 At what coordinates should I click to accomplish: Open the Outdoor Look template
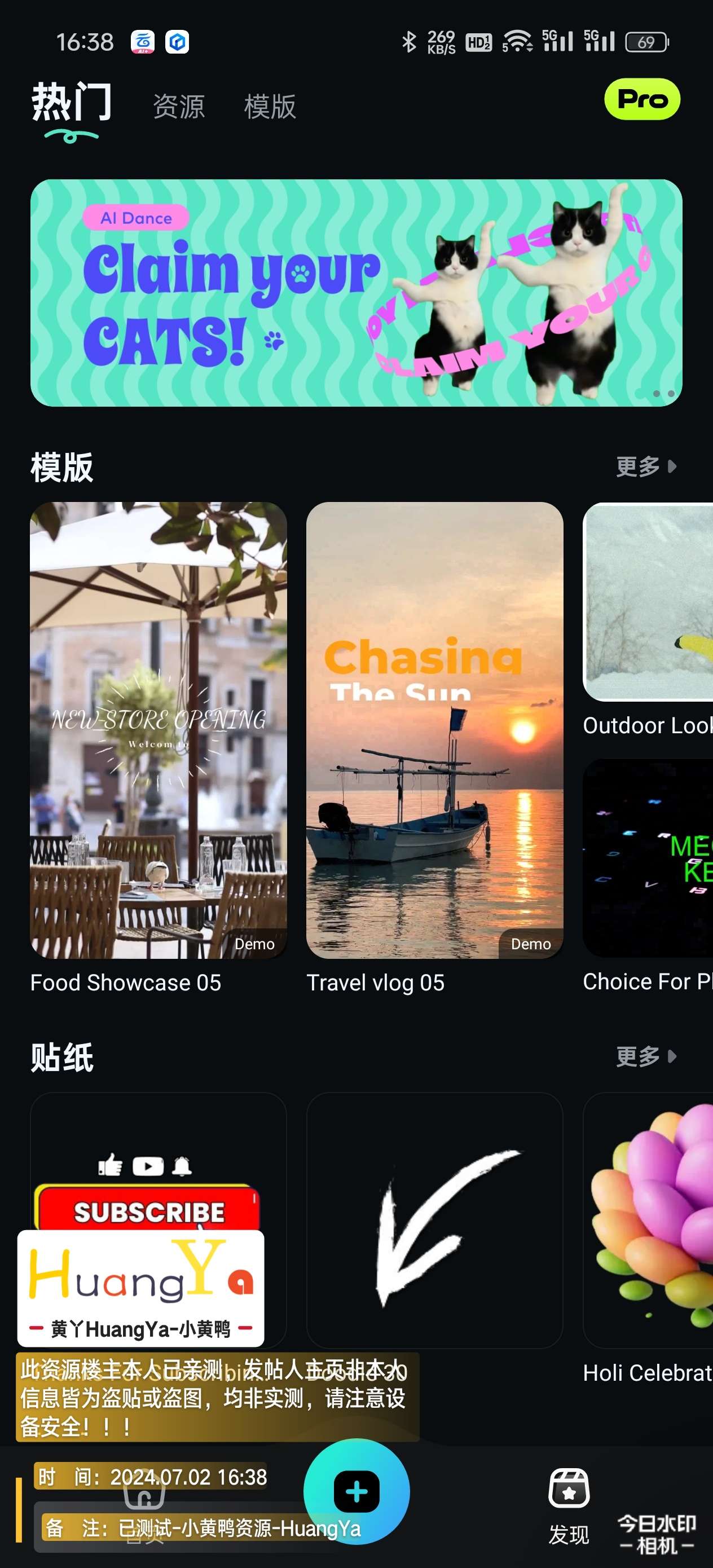coord(648,602)
